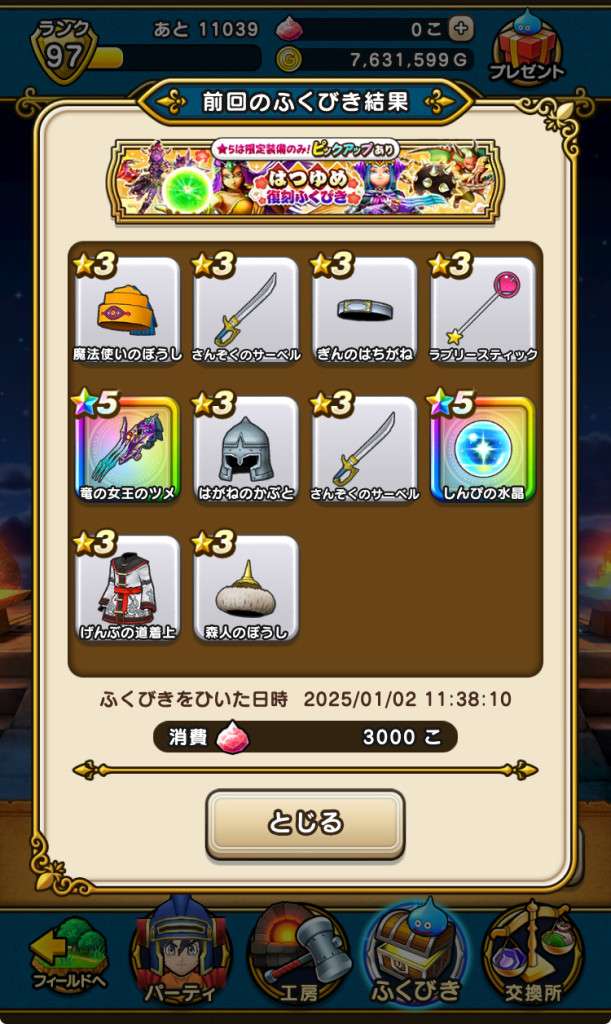The image size is (611, 1024).
Task: Show the 森人のぼうし item
Action: pos(246,589)
